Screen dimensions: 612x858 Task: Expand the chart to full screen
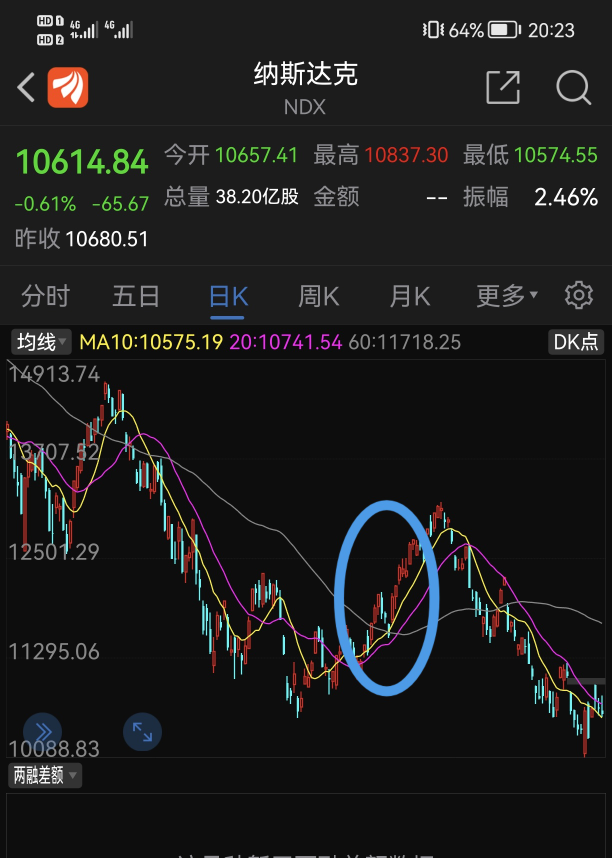click(143, 732)
